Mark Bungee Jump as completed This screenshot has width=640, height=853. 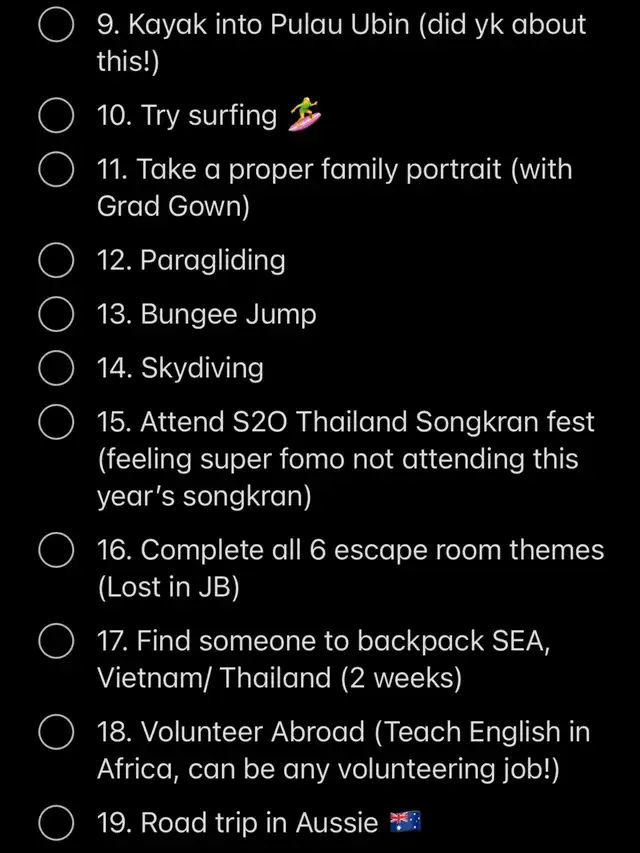56,316
